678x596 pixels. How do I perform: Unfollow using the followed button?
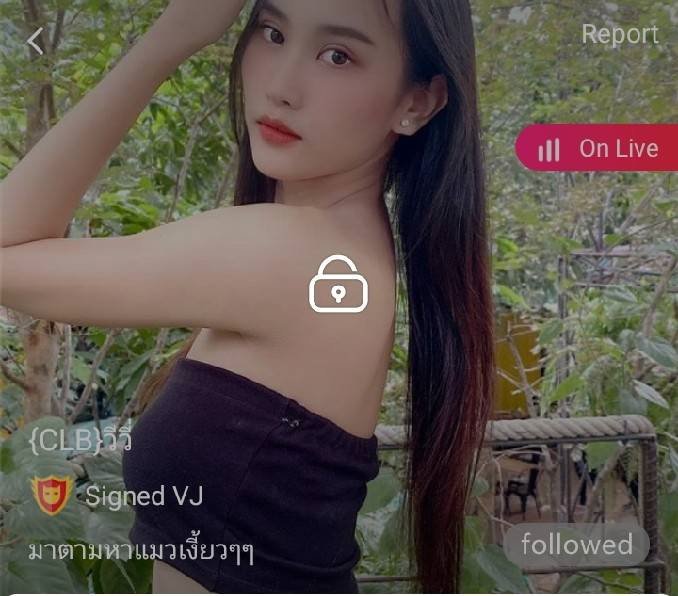[x=576, y=545]
